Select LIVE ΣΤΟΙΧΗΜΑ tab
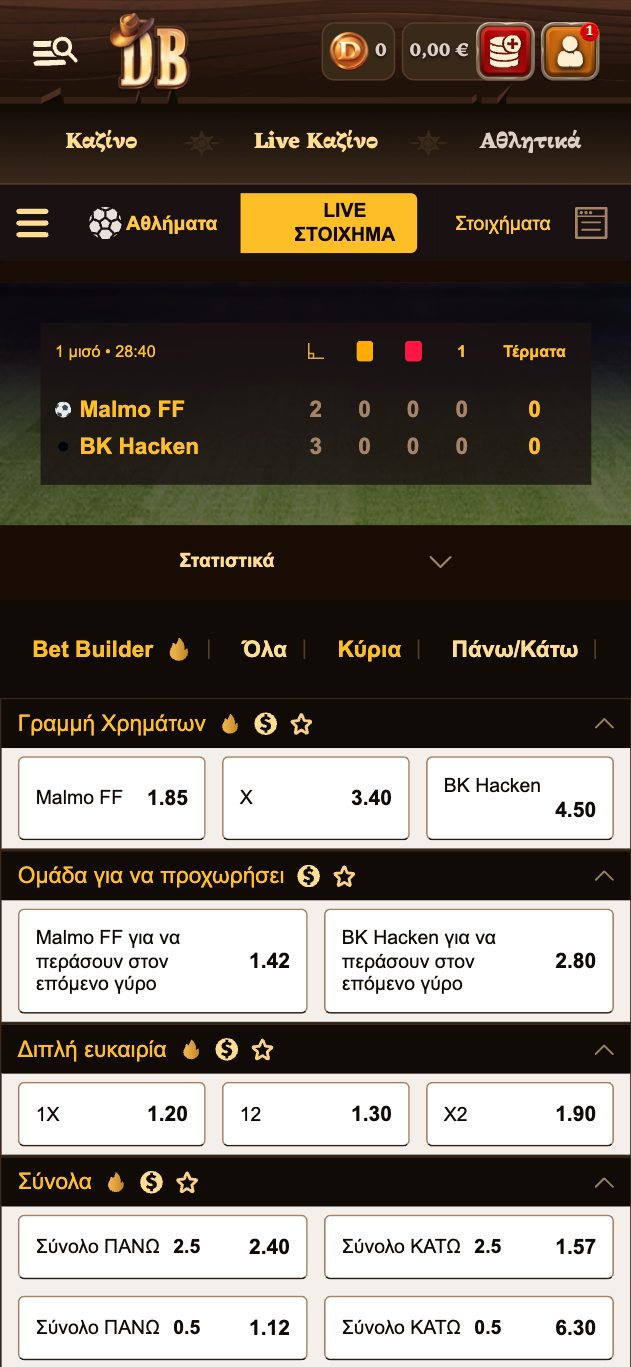This screenshot has height=1367, width=631. click(x=329, y=223)
